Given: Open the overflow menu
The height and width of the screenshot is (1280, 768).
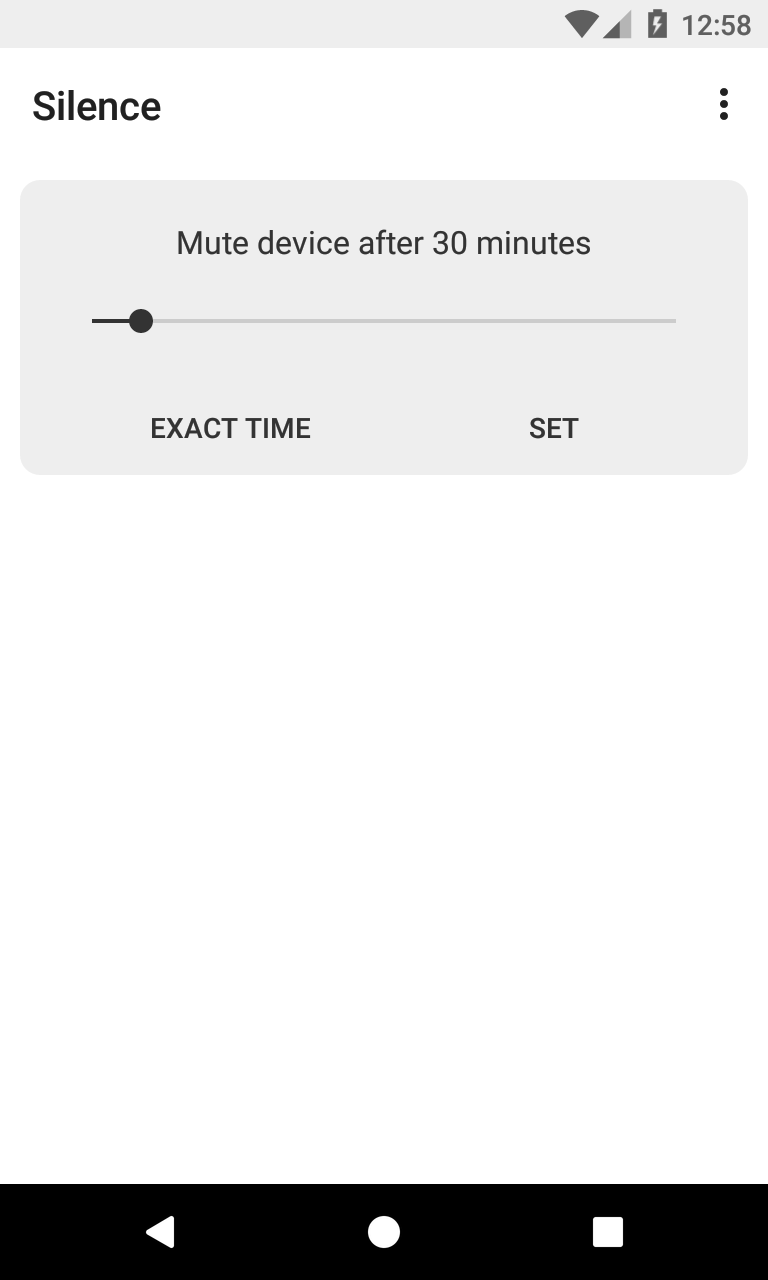Looking at the screenshot, I should click(723, 105).
